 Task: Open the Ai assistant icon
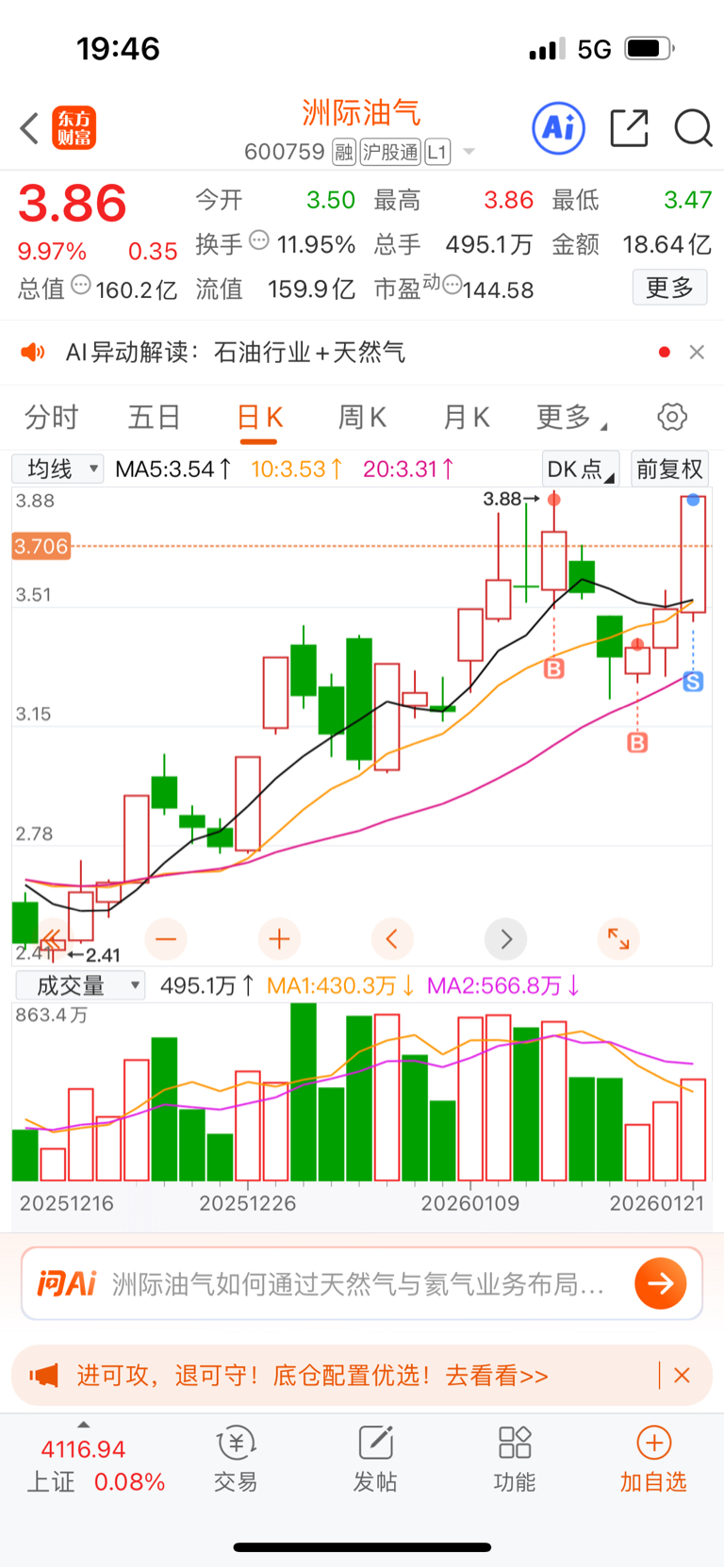[558, 127]
